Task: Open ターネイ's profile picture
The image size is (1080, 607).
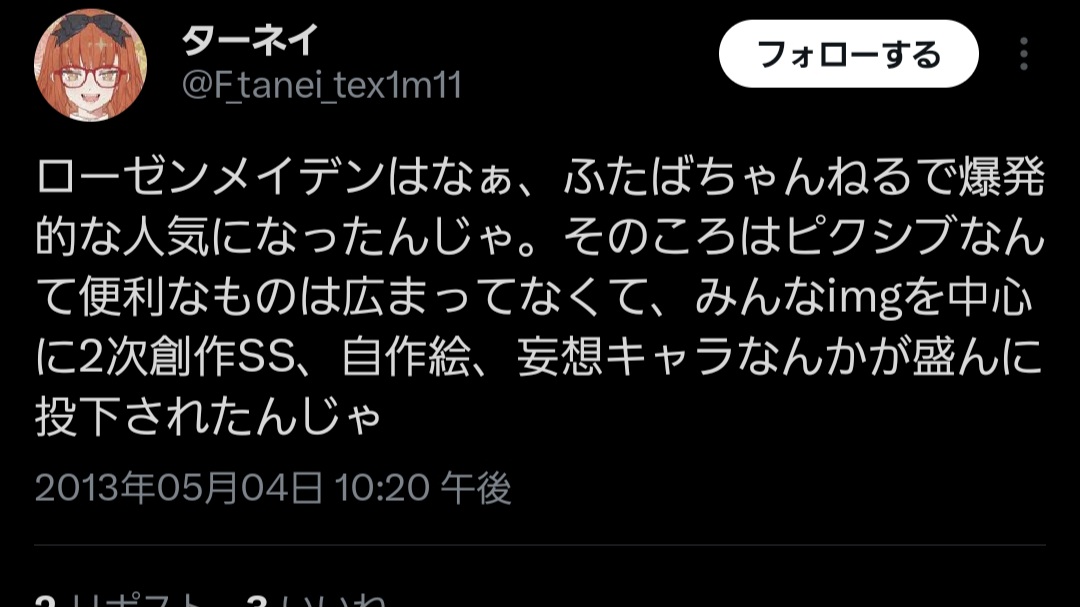Action: point(90,66)
